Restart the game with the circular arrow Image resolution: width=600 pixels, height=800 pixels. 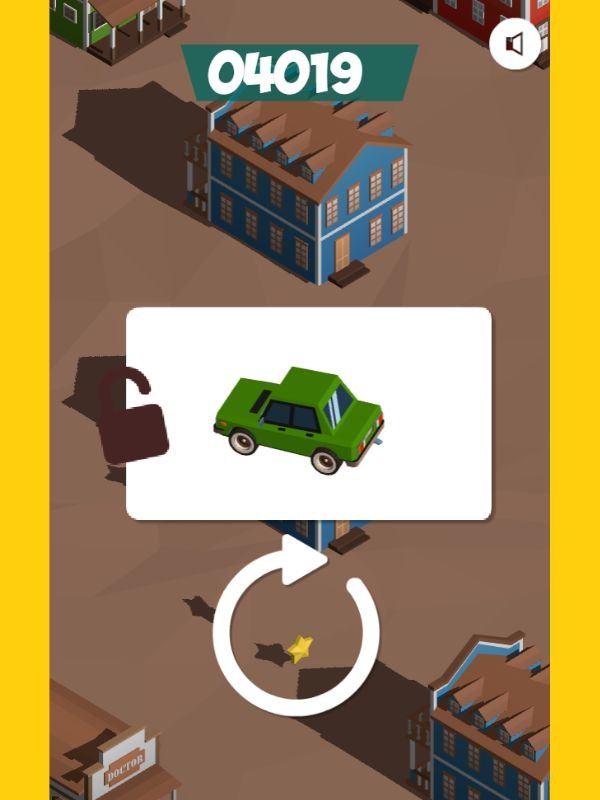point(297,630)
